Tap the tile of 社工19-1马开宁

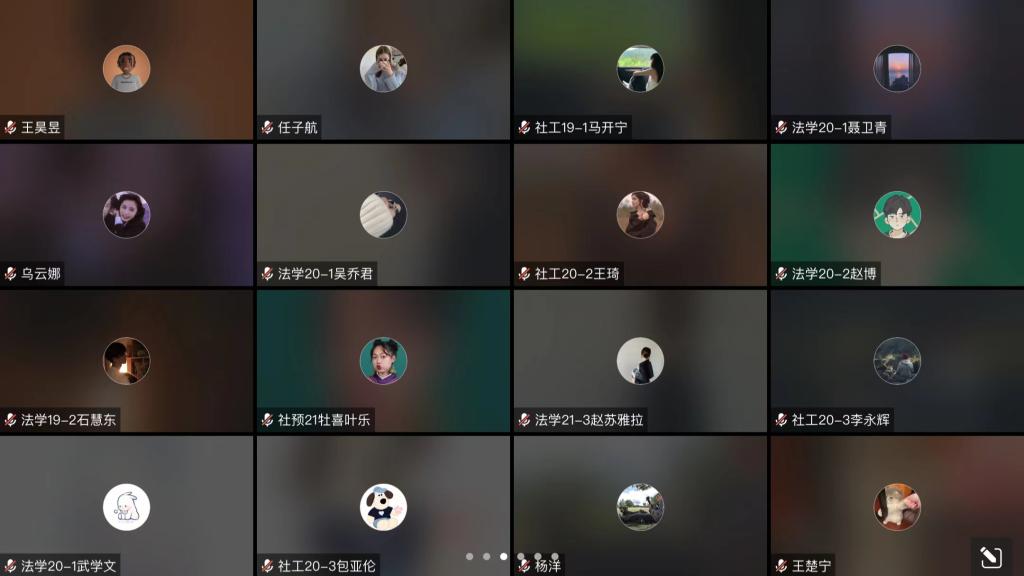pyautogui.click(x=640, y=69)
